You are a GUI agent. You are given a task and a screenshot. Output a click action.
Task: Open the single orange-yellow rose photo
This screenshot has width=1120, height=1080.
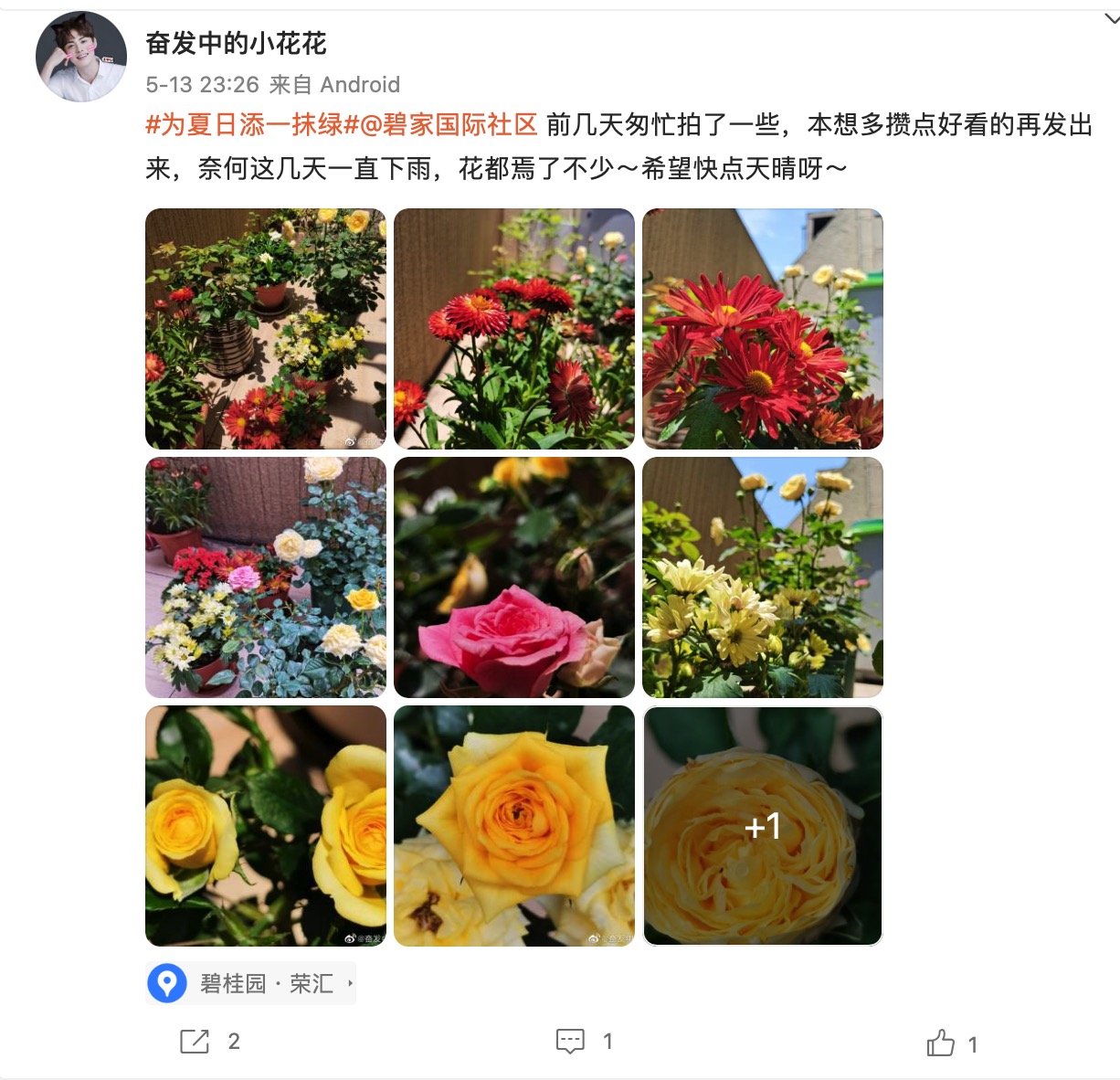pos(513,826)
